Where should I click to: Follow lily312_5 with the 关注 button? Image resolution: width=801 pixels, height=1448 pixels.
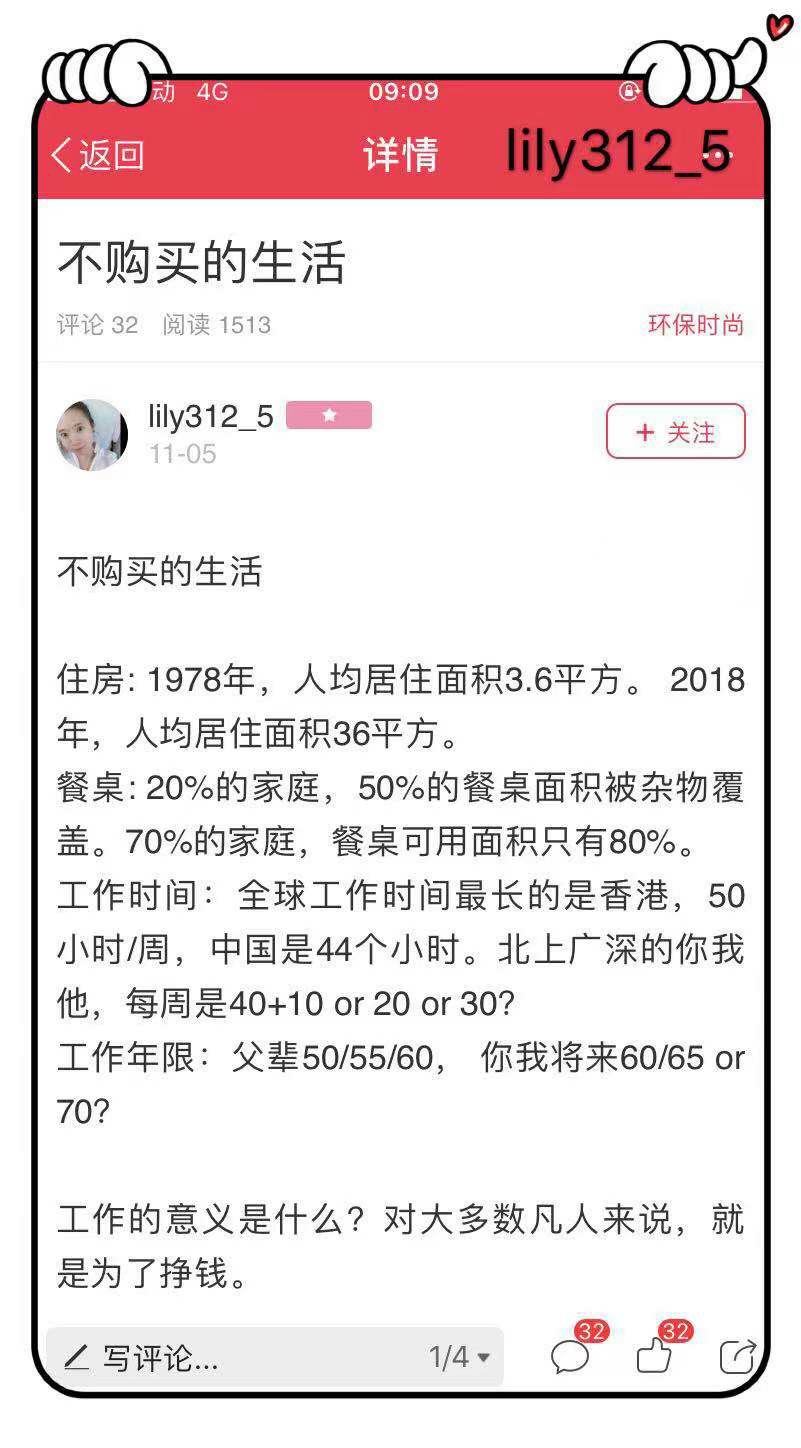point(676,431)
